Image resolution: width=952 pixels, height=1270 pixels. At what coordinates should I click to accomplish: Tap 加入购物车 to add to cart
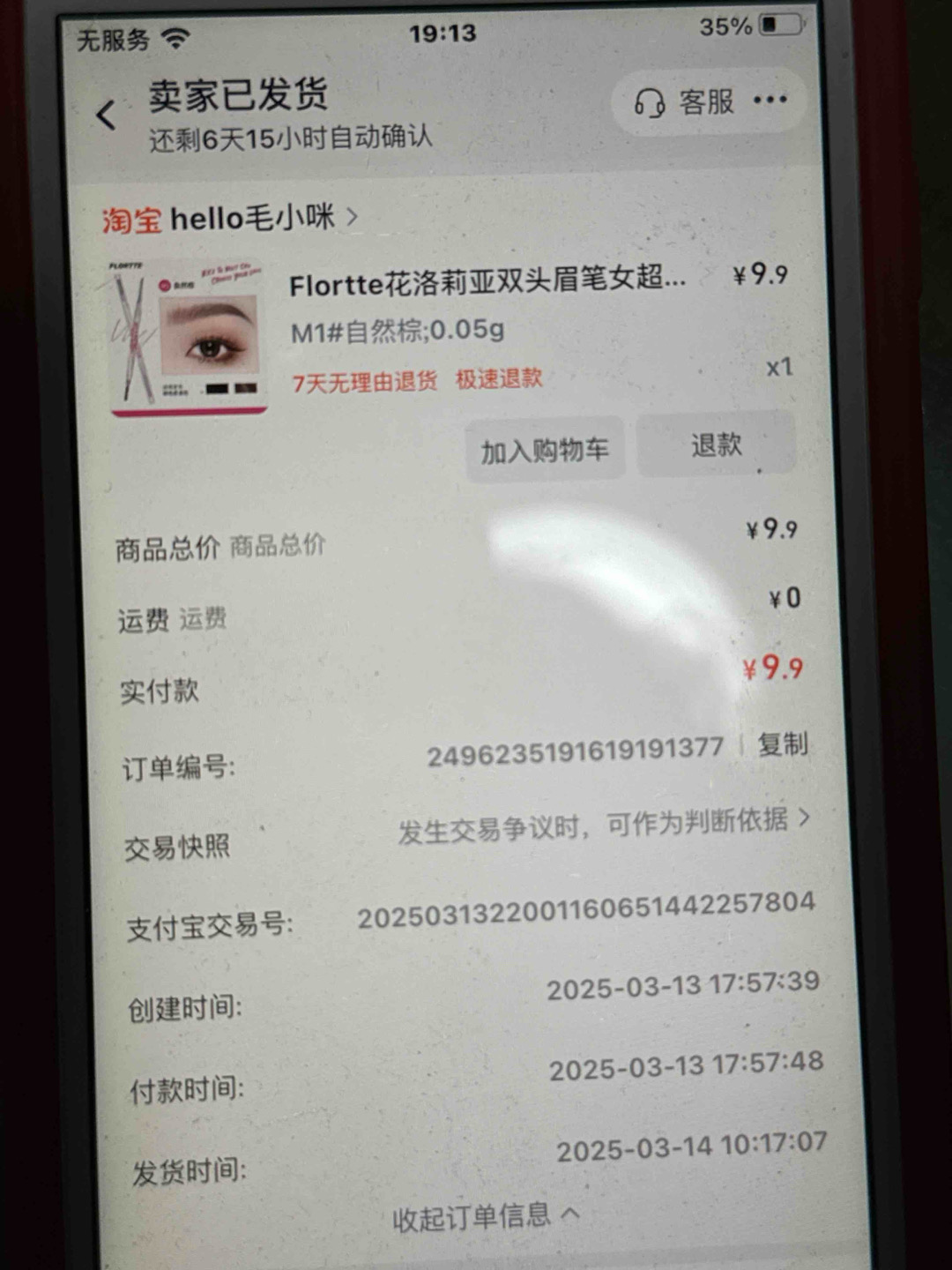click(x=544, y=451)
